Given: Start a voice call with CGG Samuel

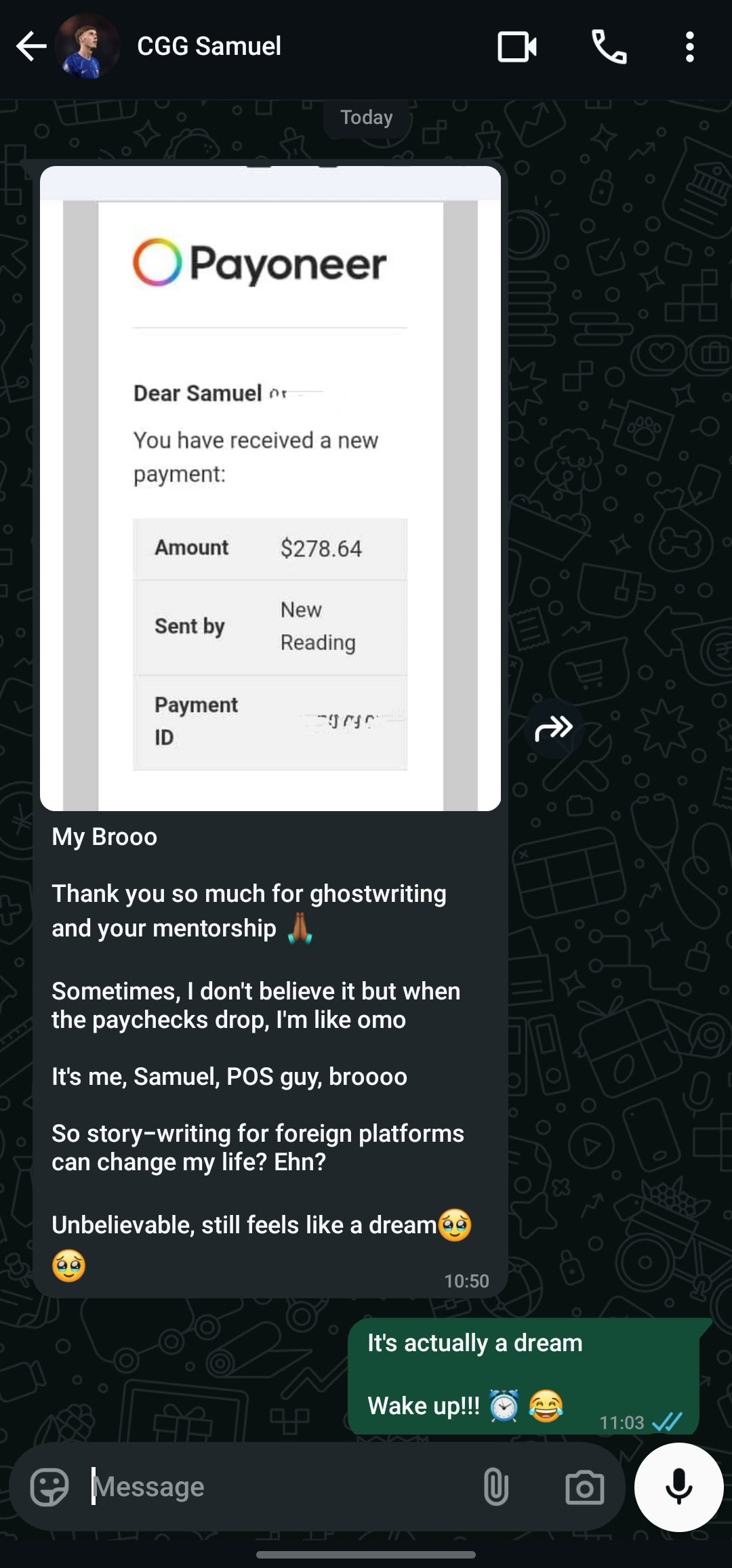Looking at the screenshot, I should click(609, 47).
